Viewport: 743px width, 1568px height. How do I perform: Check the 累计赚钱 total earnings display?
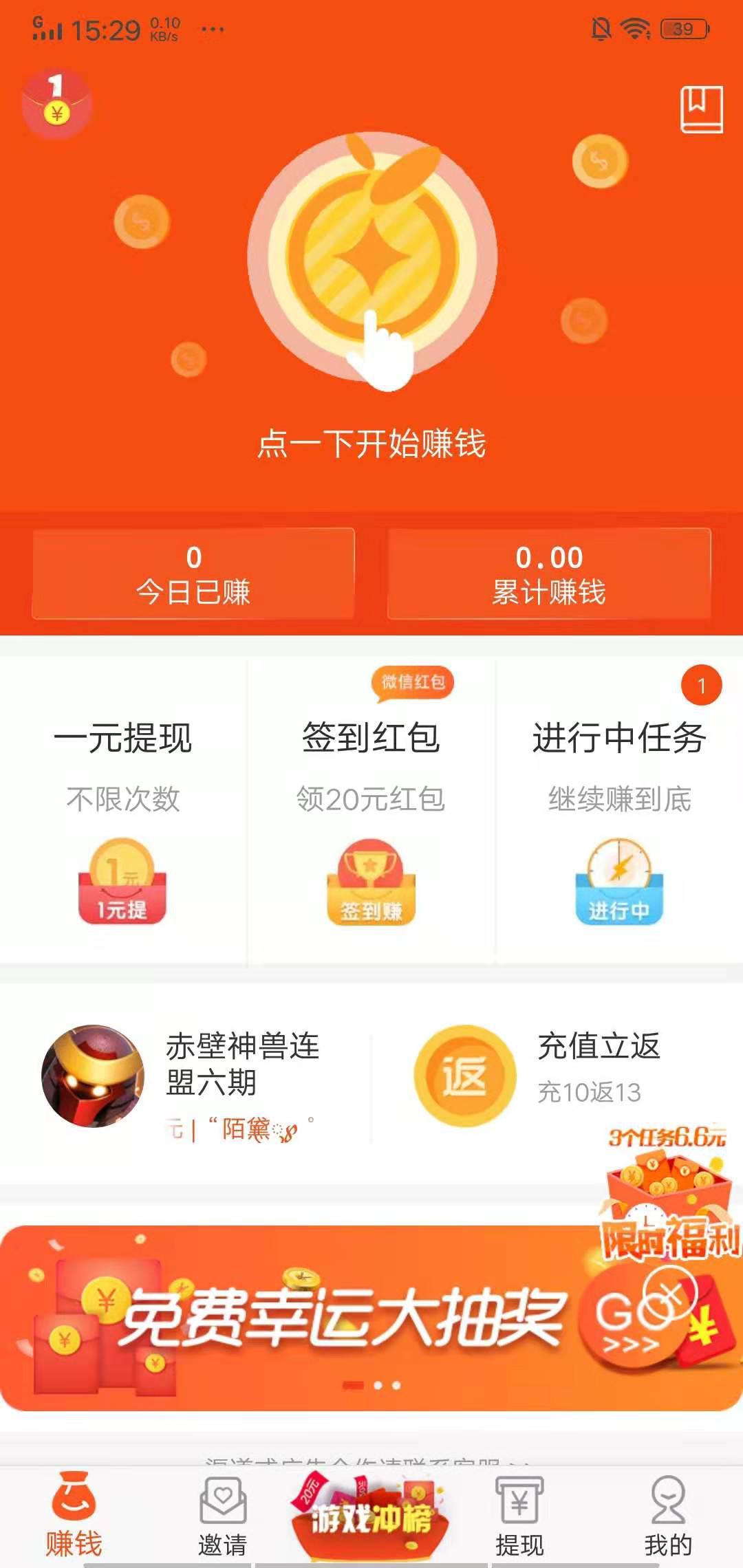(x=547, y=571)
